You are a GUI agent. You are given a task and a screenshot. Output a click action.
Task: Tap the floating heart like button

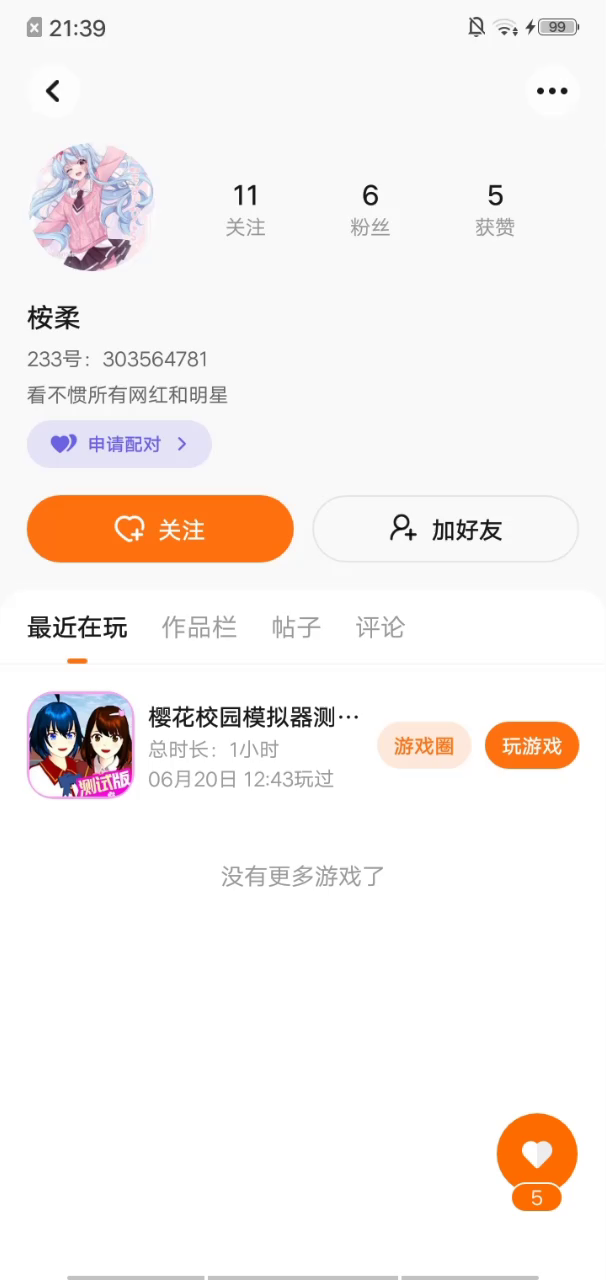[x=537, y=1153]
